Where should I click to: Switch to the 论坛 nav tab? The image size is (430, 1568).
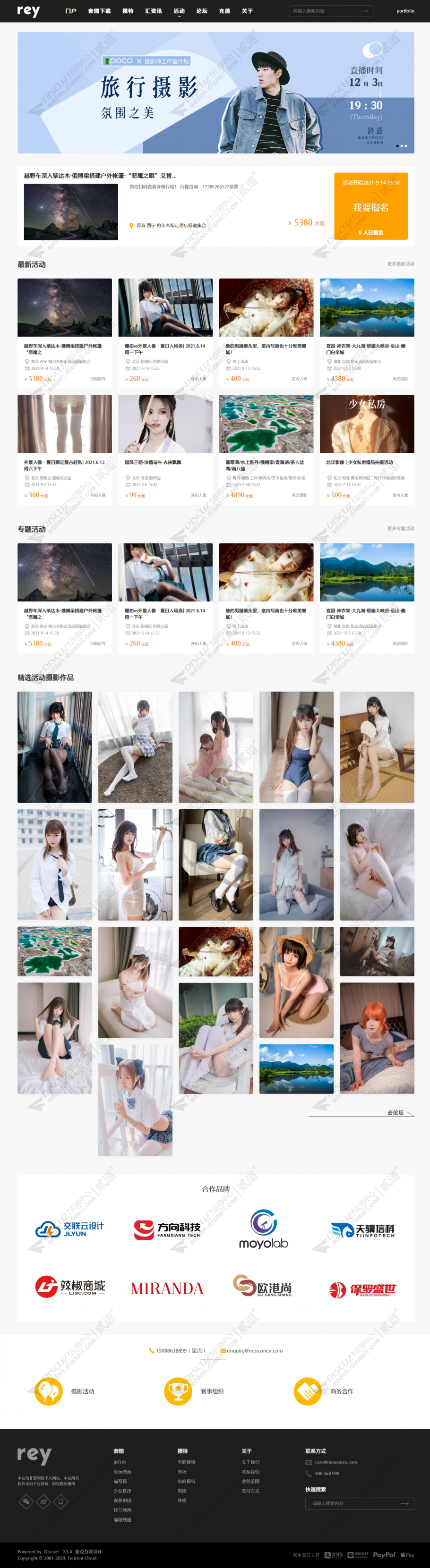[202, 11]
